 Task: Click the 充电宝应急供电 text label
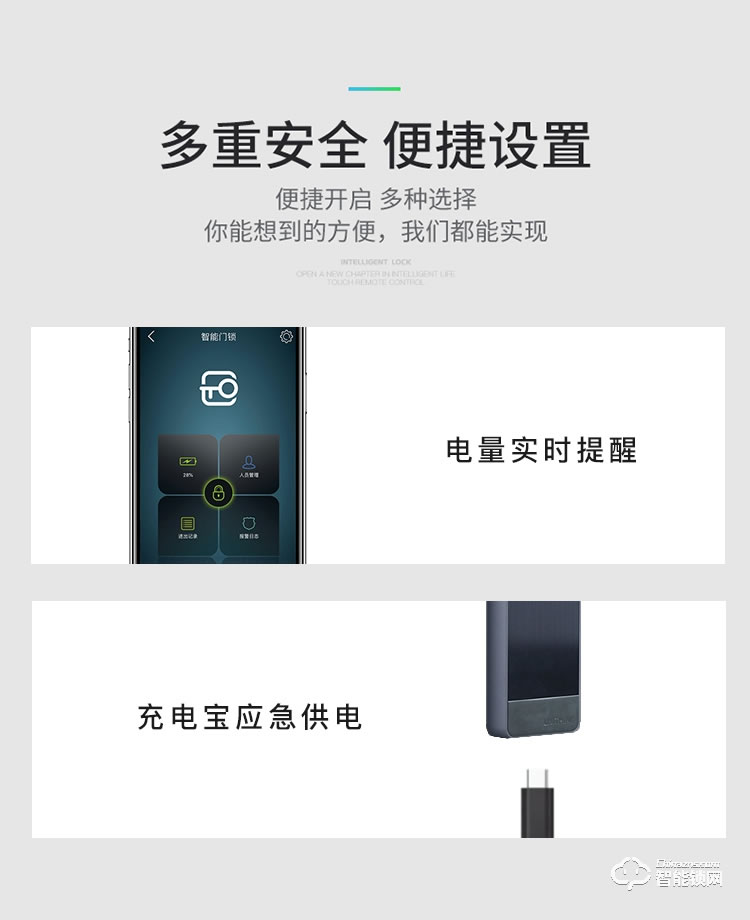coord(251,718)
